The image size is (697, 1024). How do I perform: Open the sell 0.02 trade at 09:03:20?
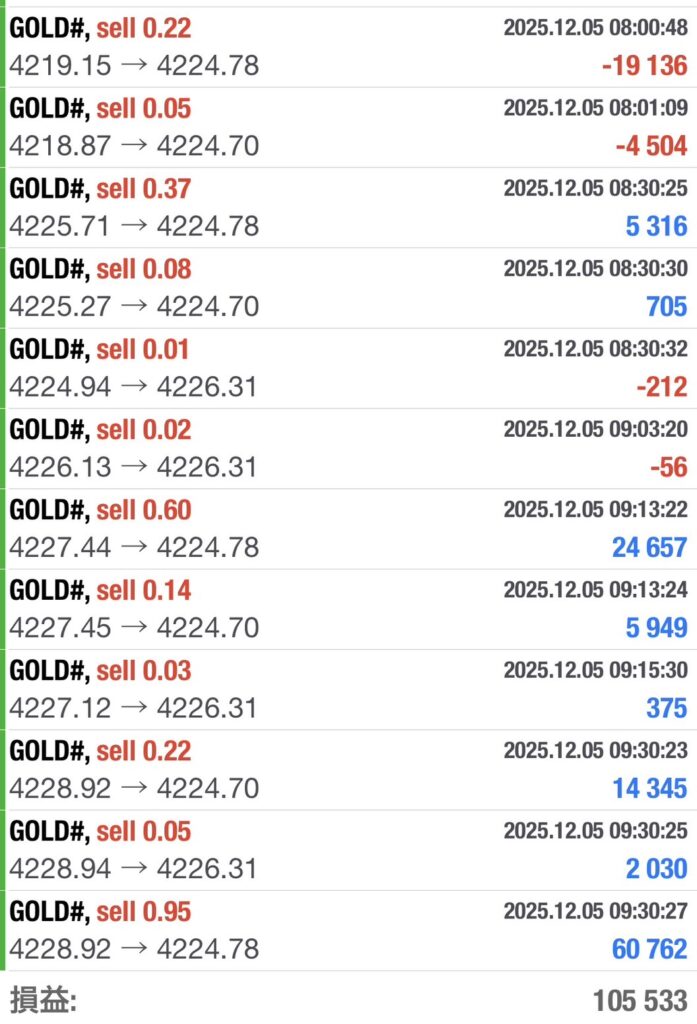348,448
